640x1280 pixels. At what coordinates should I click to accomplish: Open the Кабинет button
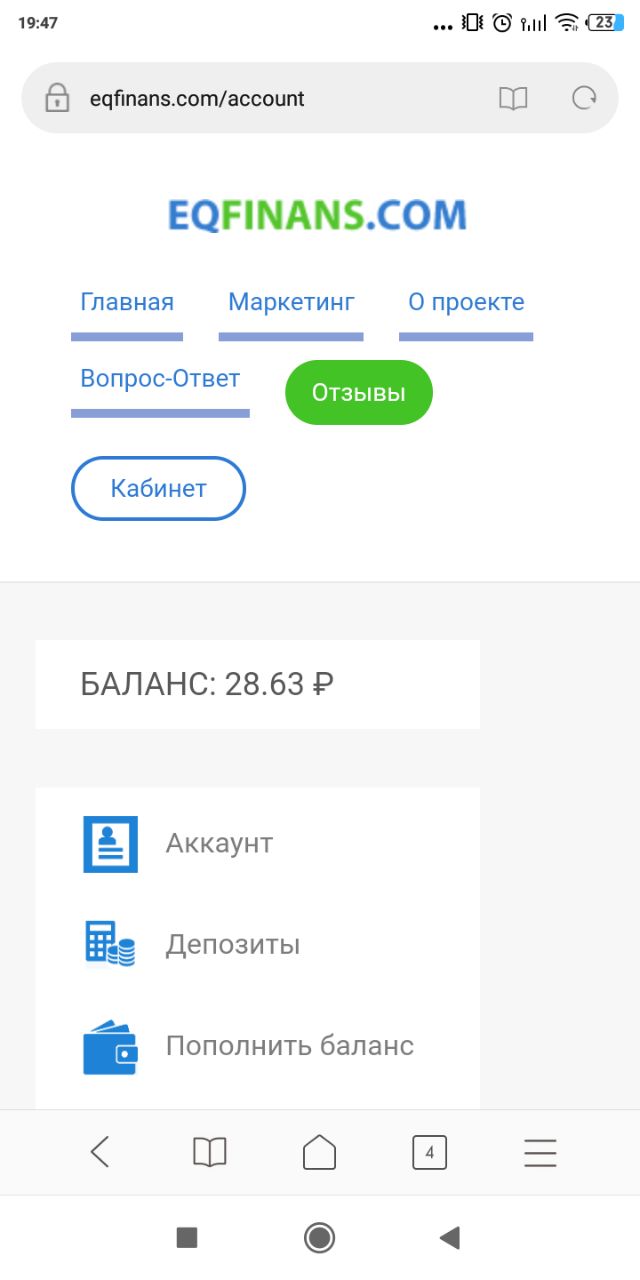click(158, 489)
